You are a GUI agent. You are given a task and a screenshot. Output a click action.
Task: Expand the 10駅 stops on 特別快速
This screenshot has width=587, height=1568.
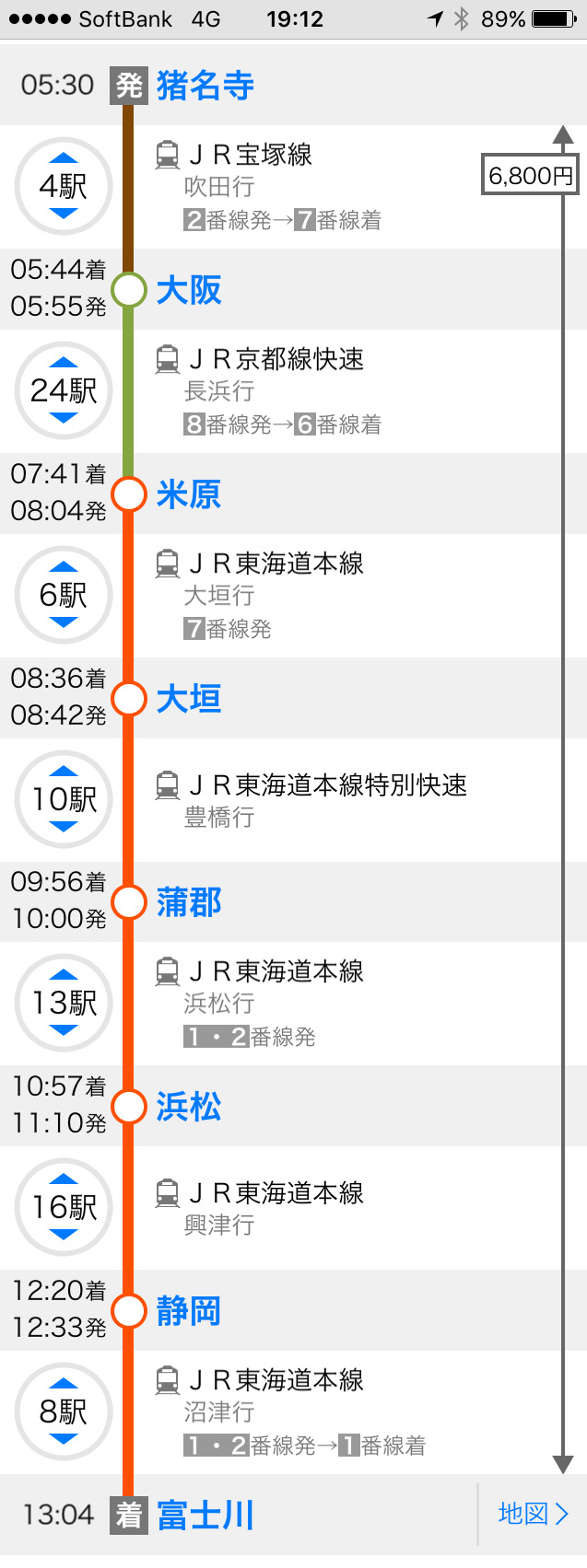[63, 799]
